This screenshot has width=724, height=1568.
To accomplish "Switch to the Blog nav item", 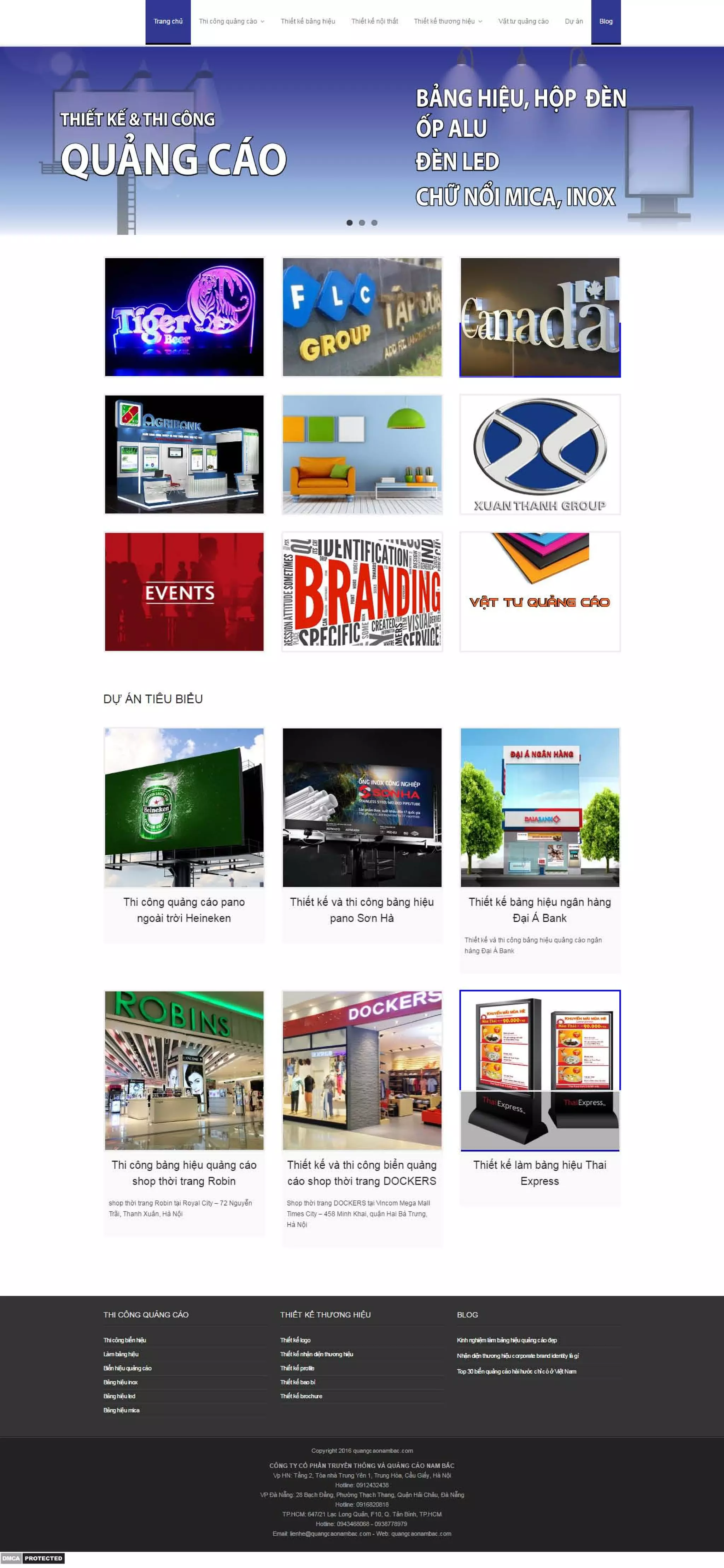I will click(x=606, y=22).
